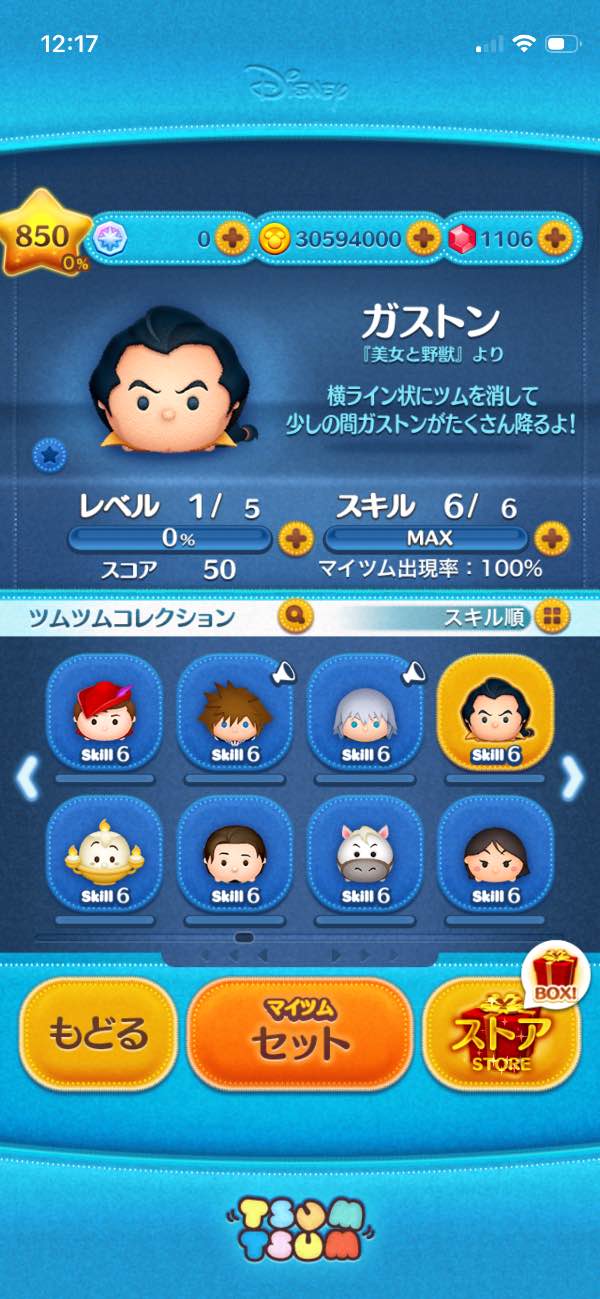Tap the plus button beside skill MAX bar
Image resolution: width=600 pixels, height=1299 pixels.
tap(550, 539)
